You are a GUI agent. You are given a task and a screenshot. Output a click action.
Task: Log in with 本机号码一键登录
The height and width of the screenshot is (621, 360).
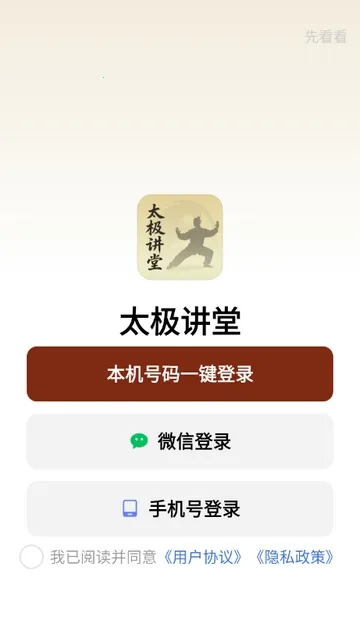(180, 374)
